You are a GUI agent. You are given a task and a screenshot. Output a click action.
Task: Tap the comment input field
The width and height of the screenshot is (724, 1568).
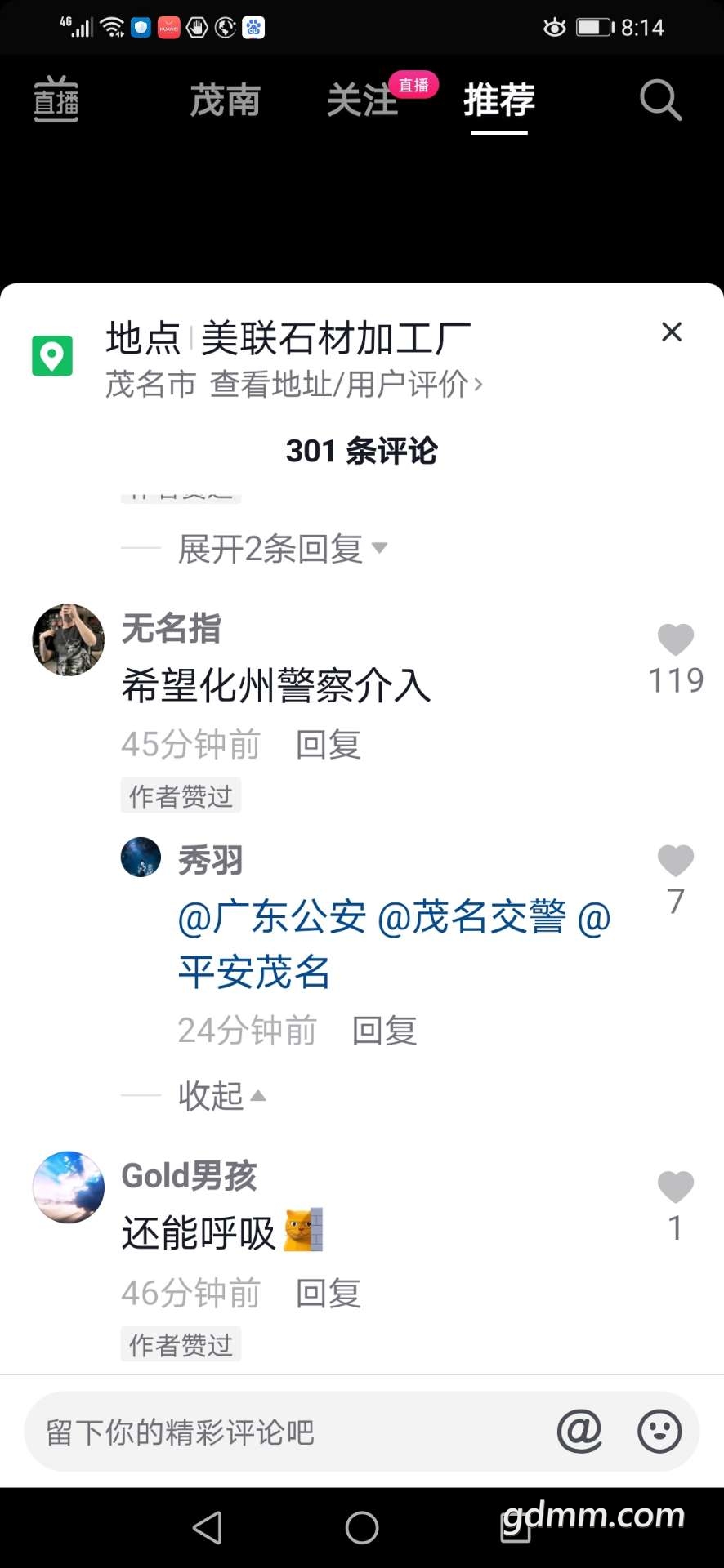278,1432
